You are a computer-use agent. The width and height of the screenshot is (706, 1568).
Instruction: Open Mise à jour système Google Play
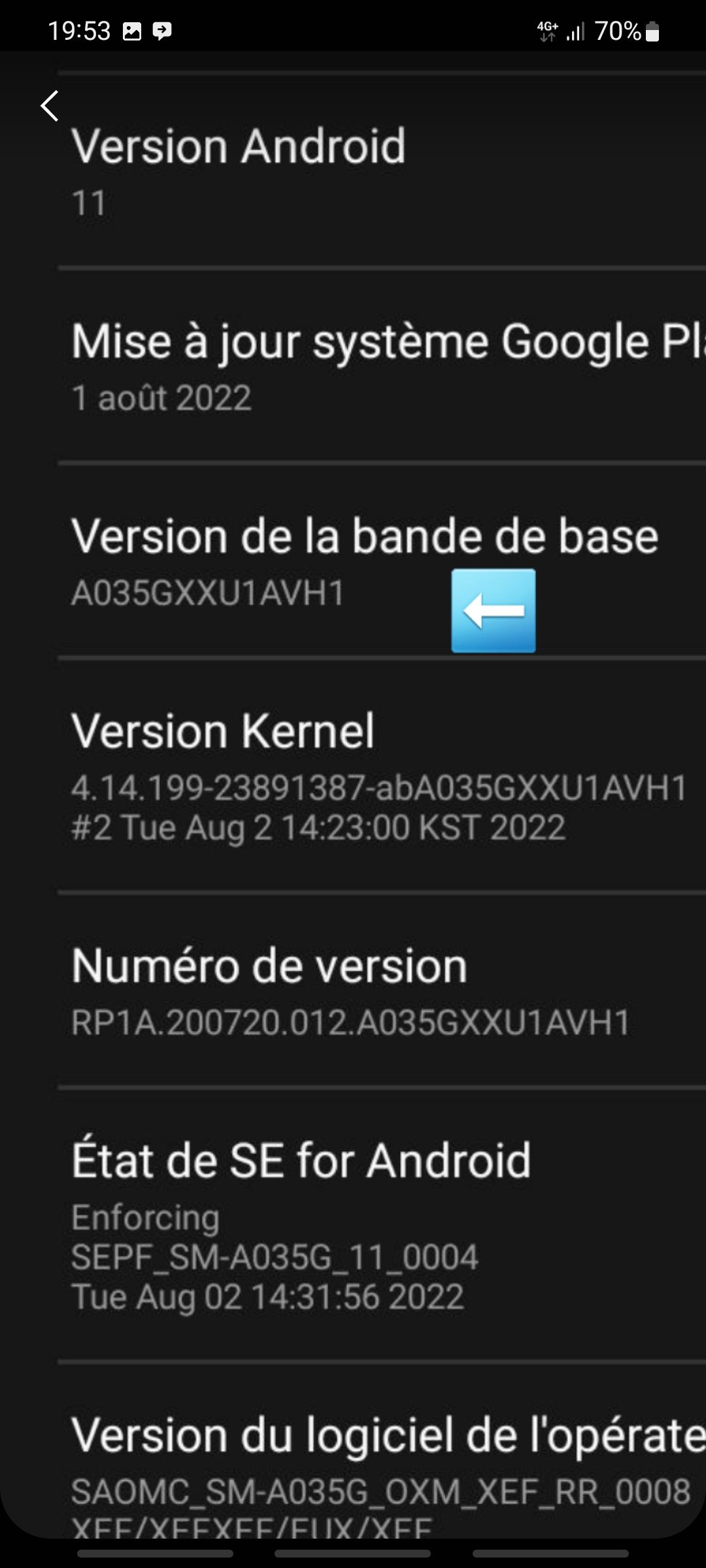(x=353, y=366)
